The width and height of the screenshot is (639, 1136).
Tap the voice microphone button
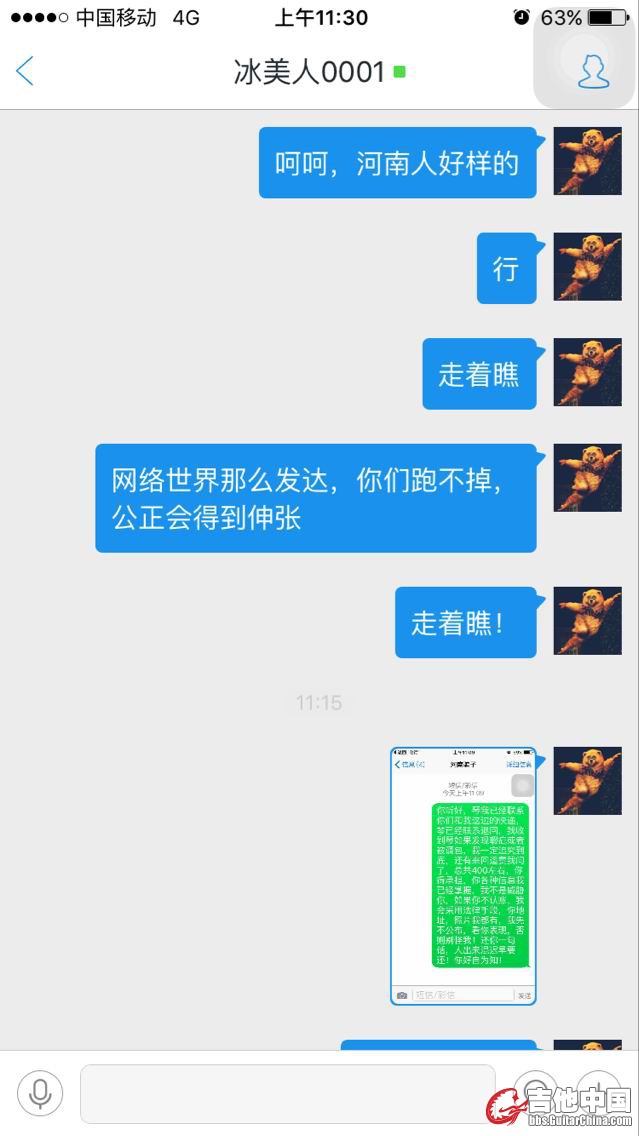(x=40, y=1092)
